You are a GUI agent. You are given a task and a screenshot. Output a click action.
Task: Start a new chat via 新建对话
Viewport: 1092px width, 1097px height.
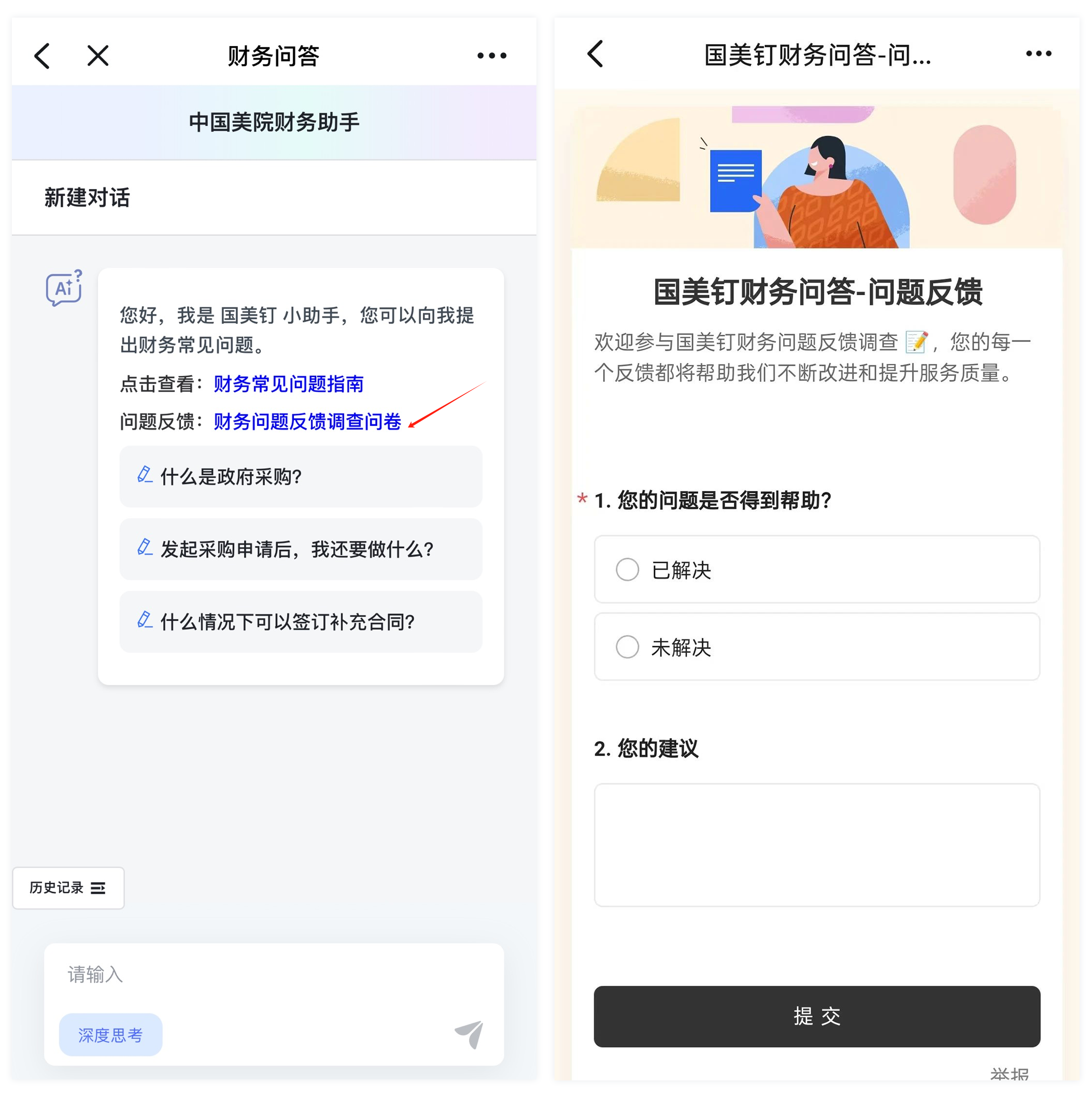tap(88, 197)
